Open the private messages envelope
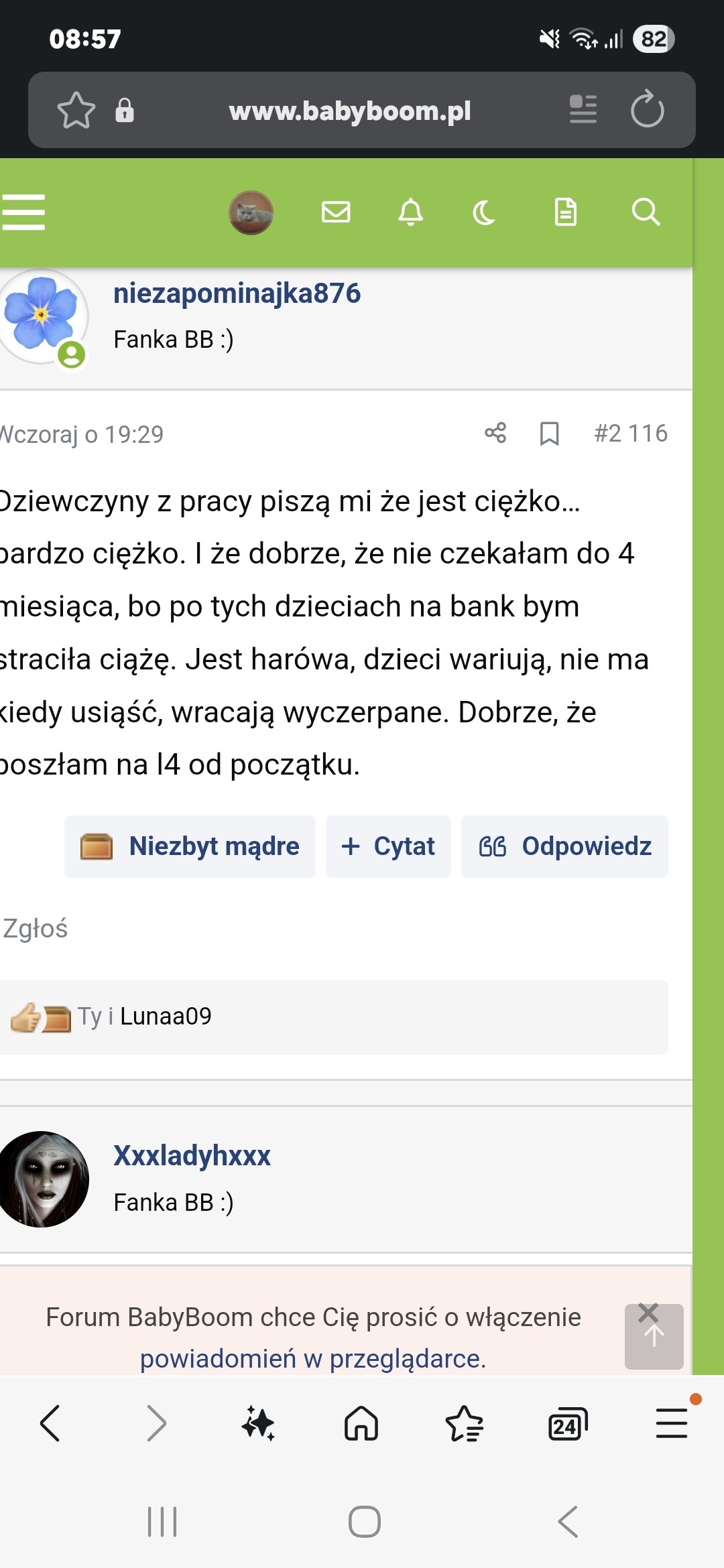The width and height of the screenshot is (724, 1568). [x=336, y=212]
